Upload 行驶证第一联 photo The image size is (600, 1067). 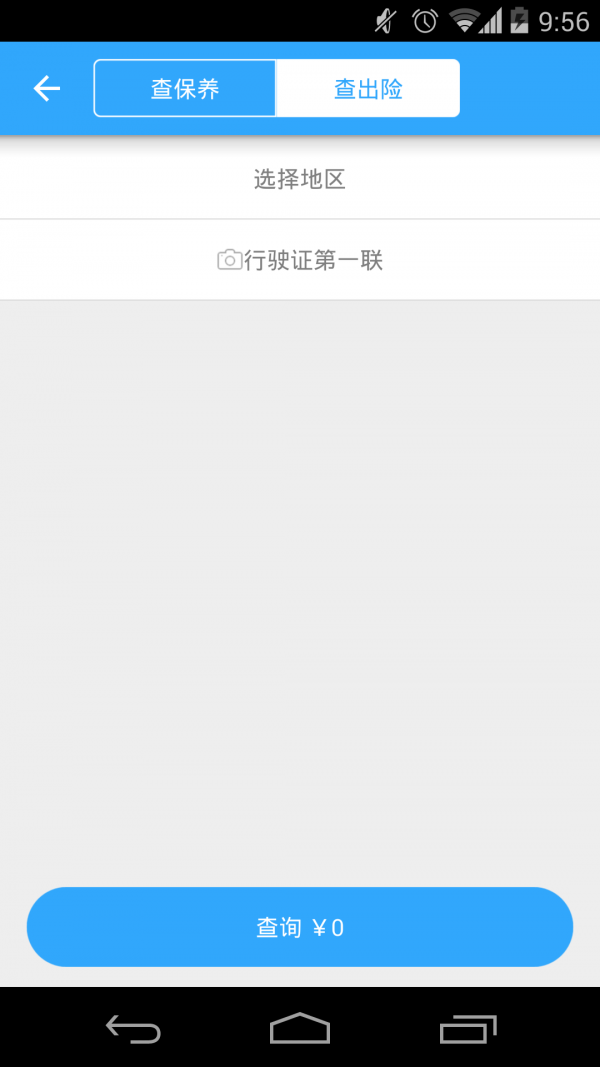click(300, 261)
